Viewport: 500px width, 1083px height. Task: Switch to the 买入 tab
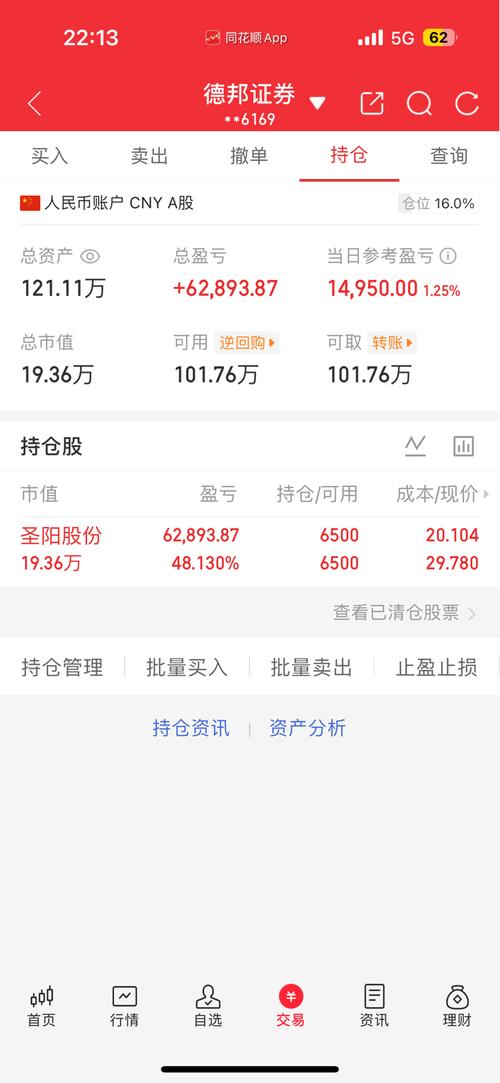[50, 156]
